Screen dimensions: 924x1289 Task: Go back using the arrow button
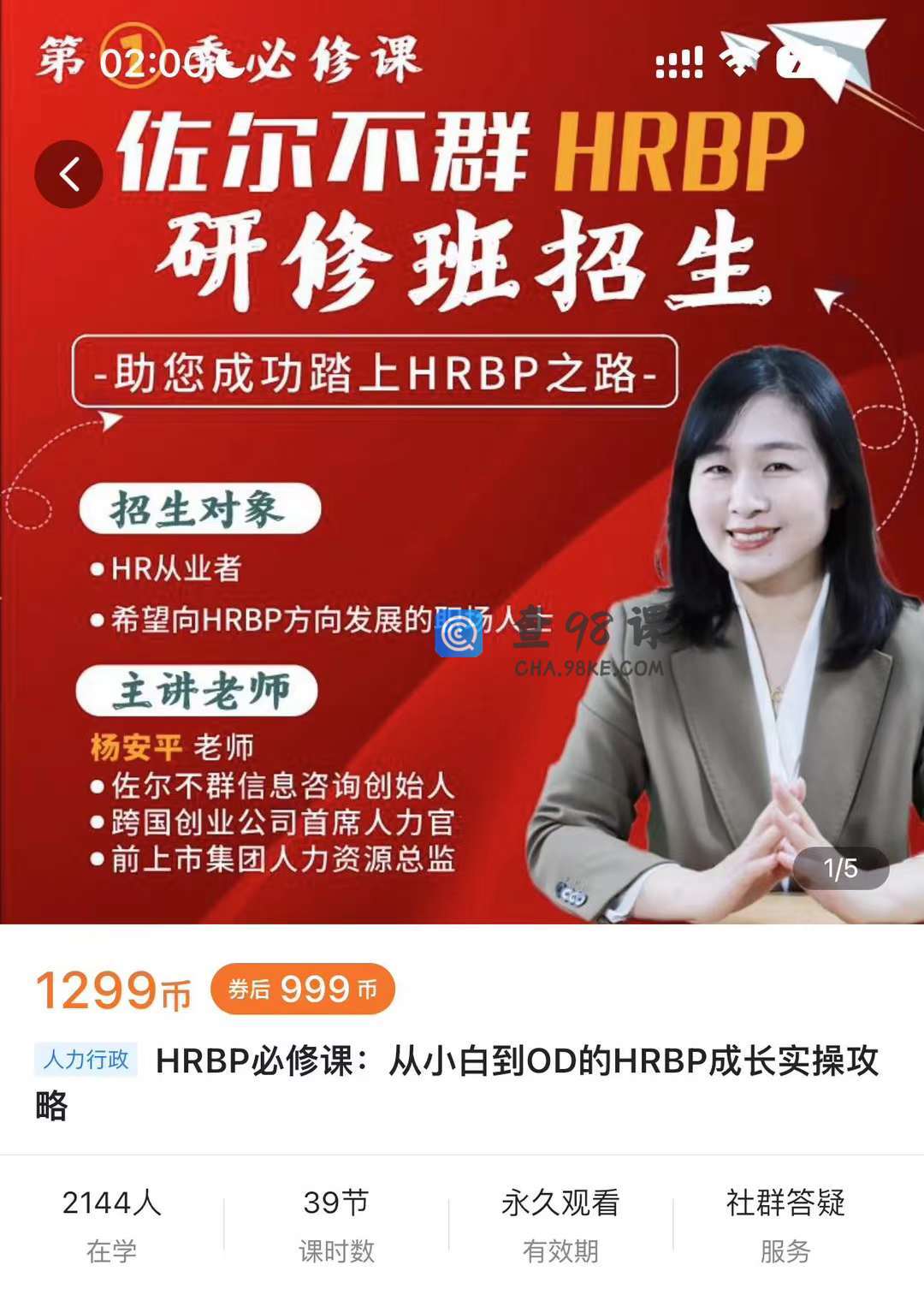(68, 174)
